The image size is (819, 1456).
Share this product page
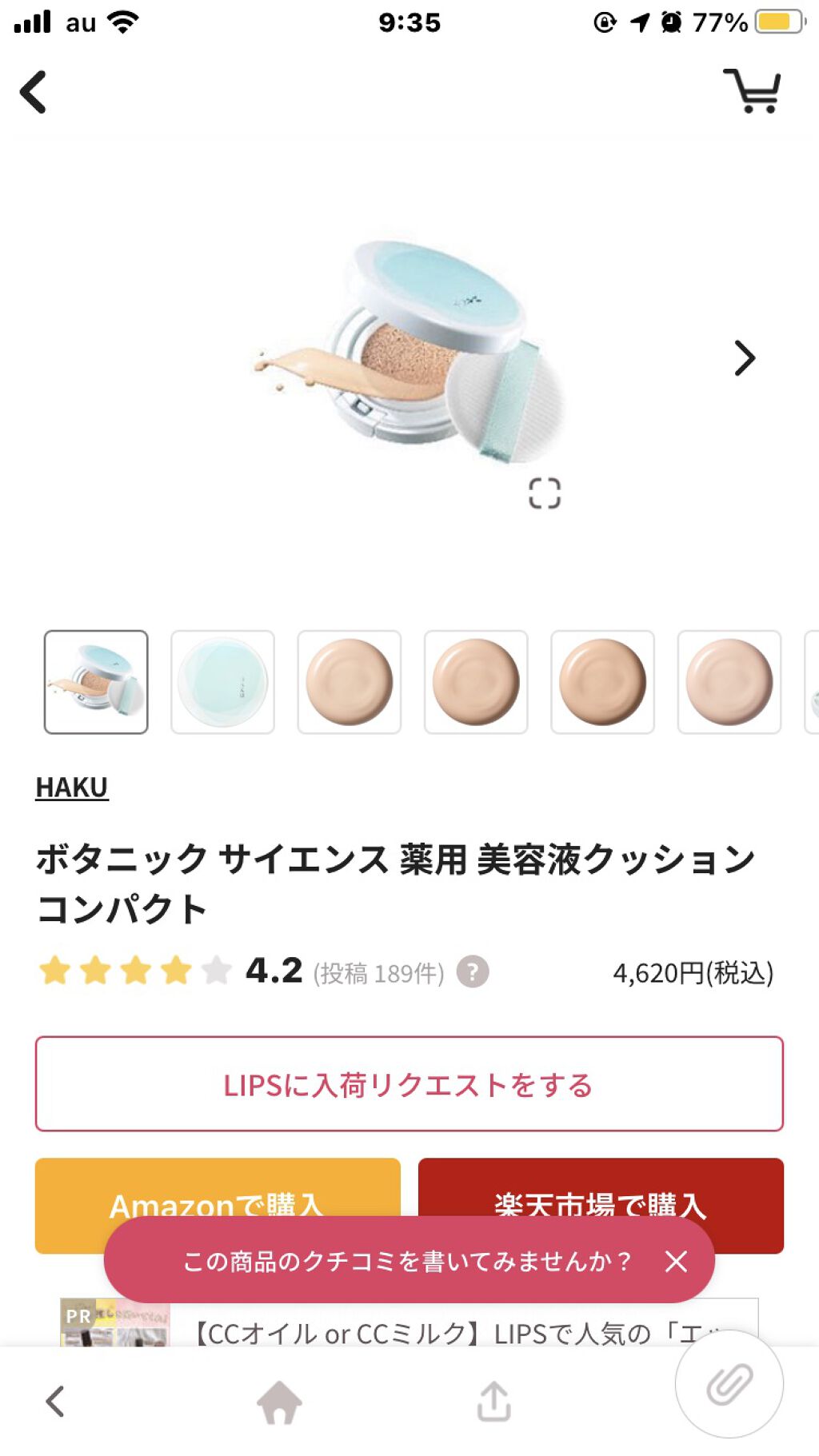tap(493, 1401)
